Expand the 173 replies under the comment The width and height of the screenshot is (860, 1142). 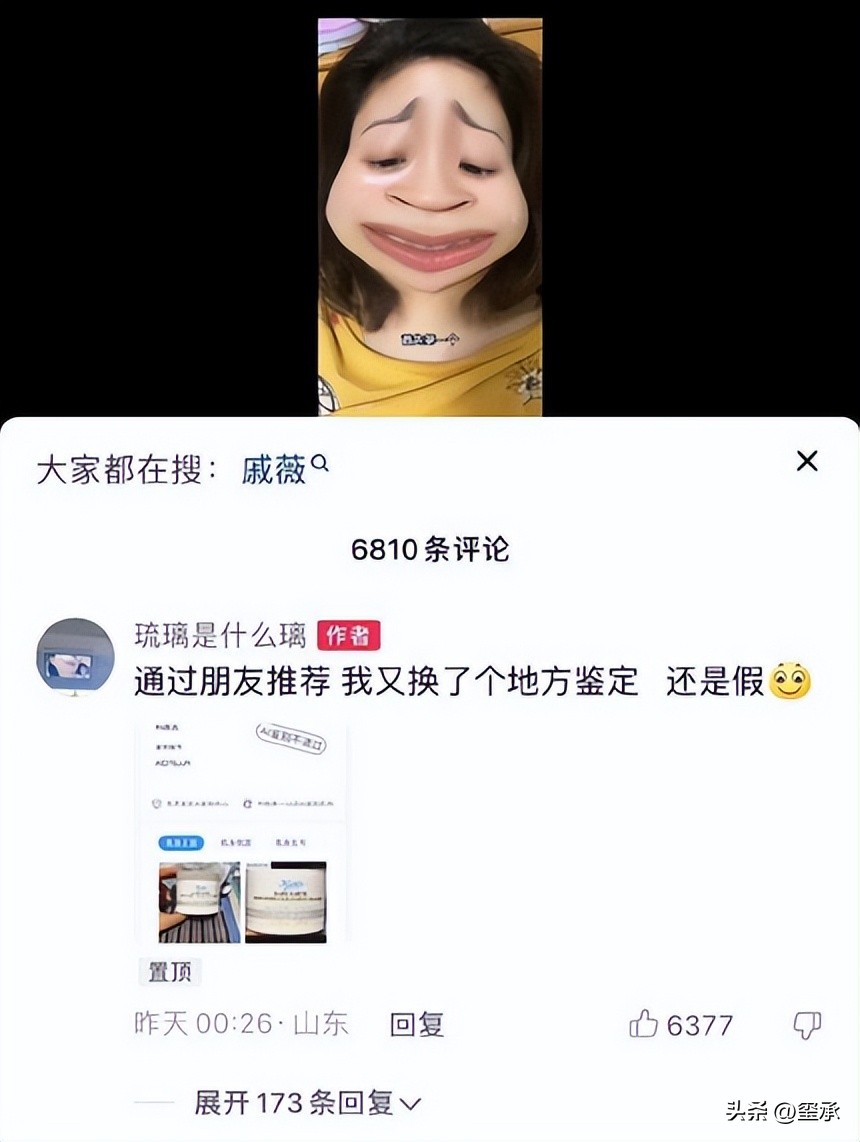click(x=295, y=1100)
